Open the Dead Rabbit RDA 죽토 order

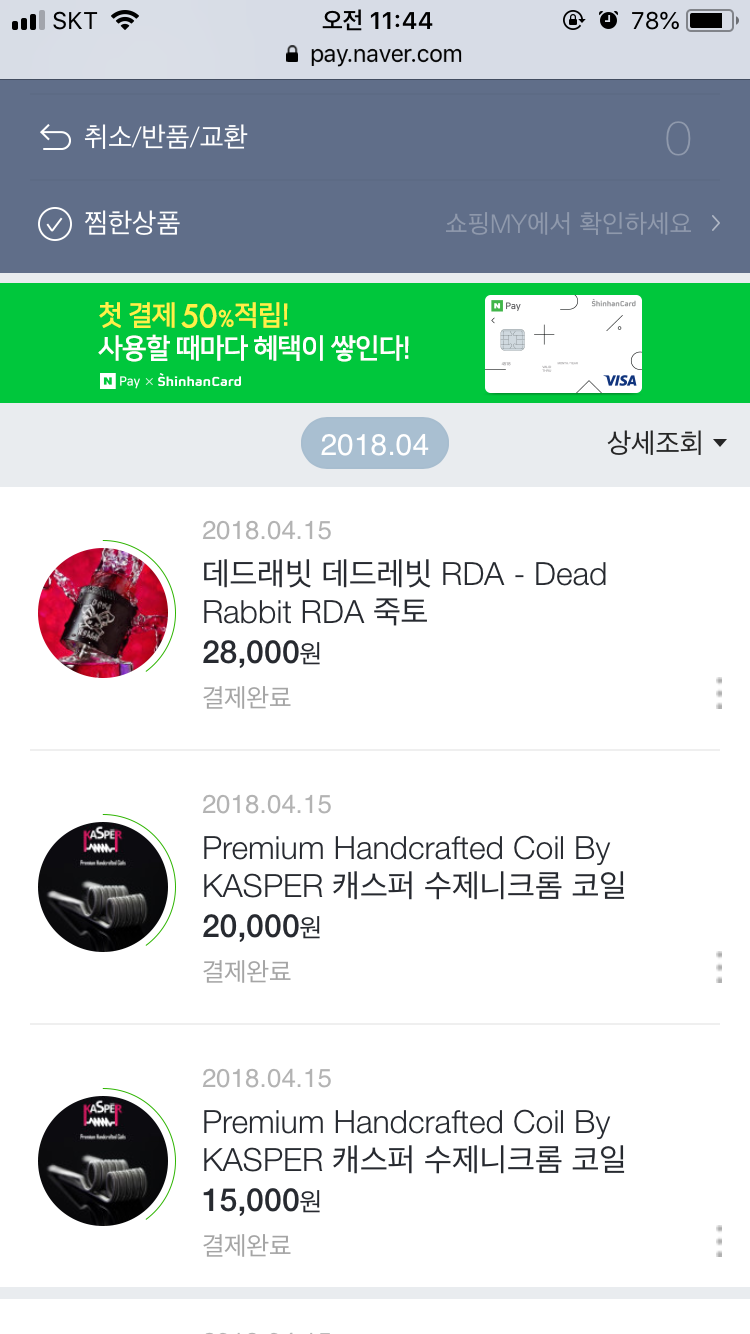click(x=404, y=592)
